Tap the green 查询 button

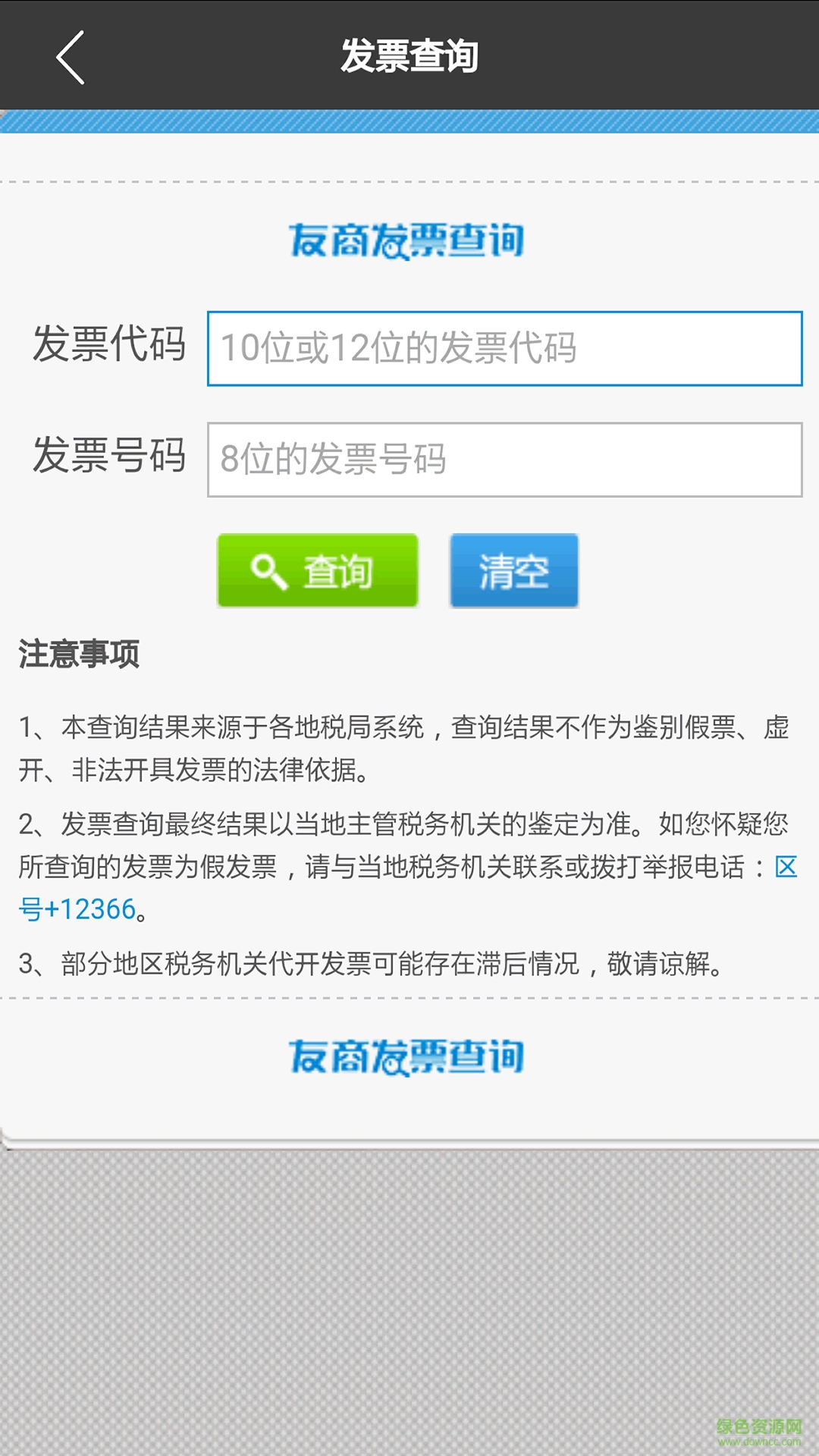click(317, 570)
